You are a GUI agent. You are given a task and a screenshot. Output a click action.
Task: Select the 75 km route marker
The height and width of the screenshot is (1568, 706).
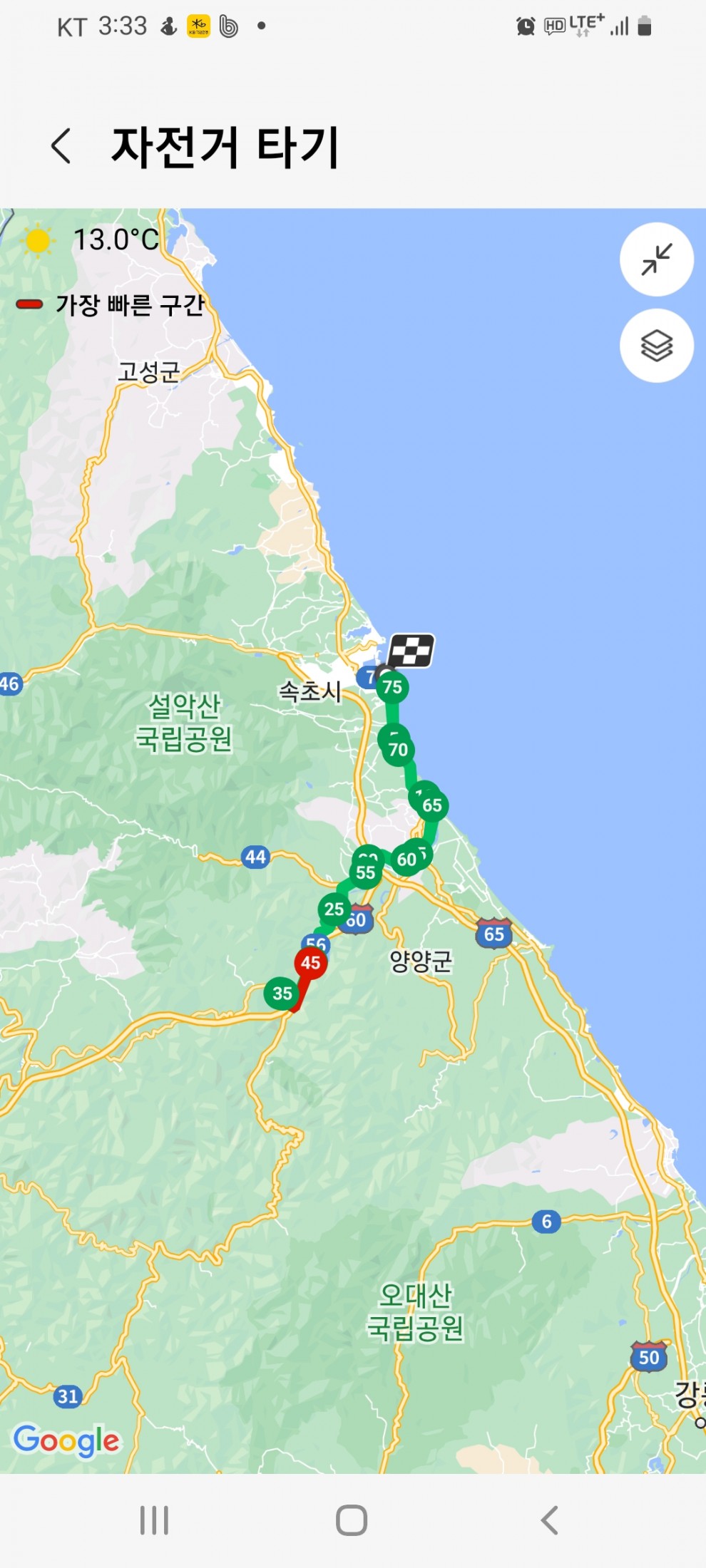[392, 687]
